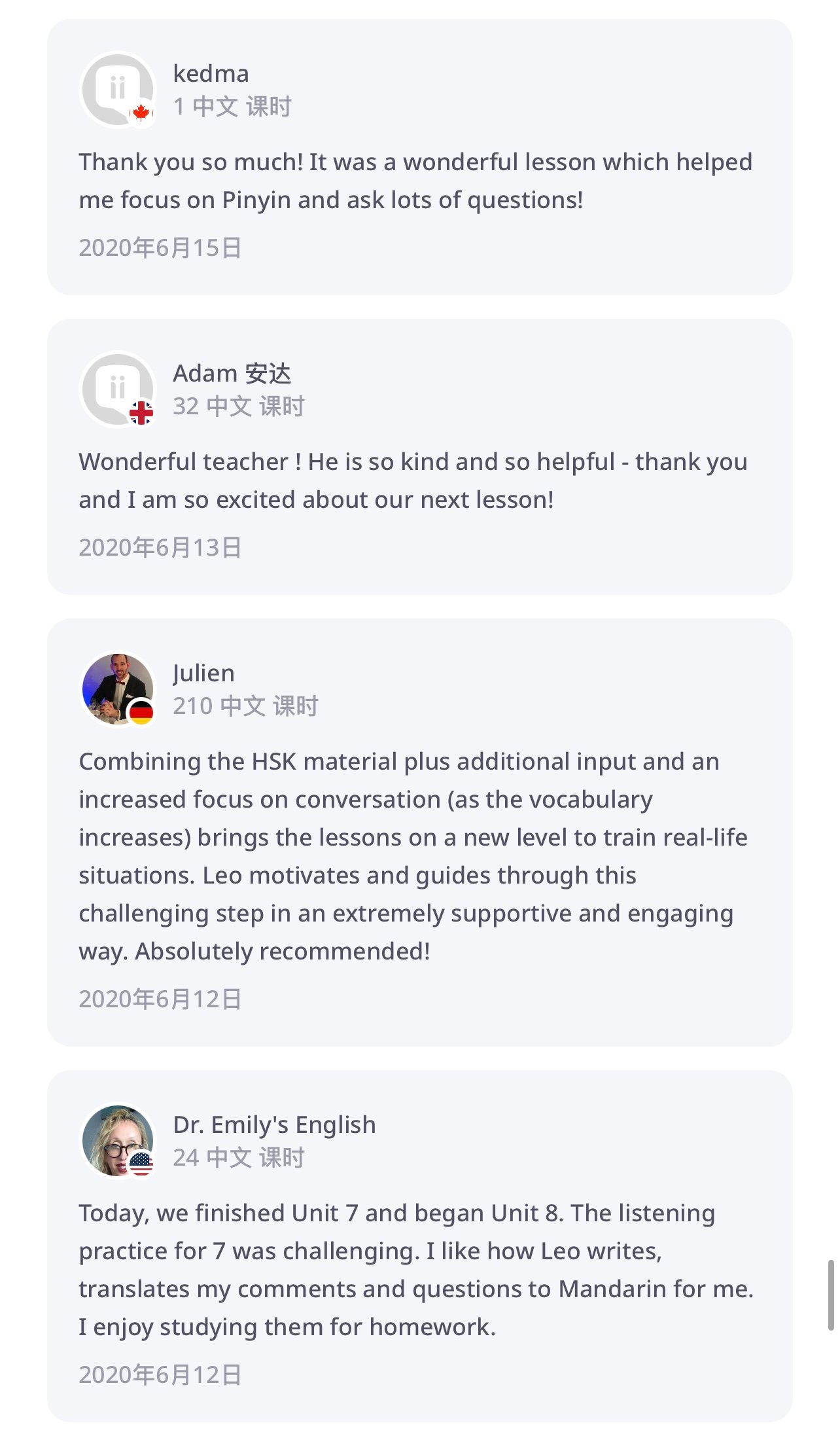Image resolution: width=840 pixels, height=1434 pixels.
Task: View Julien's profile picture
Action: click(x=118, y=689)
